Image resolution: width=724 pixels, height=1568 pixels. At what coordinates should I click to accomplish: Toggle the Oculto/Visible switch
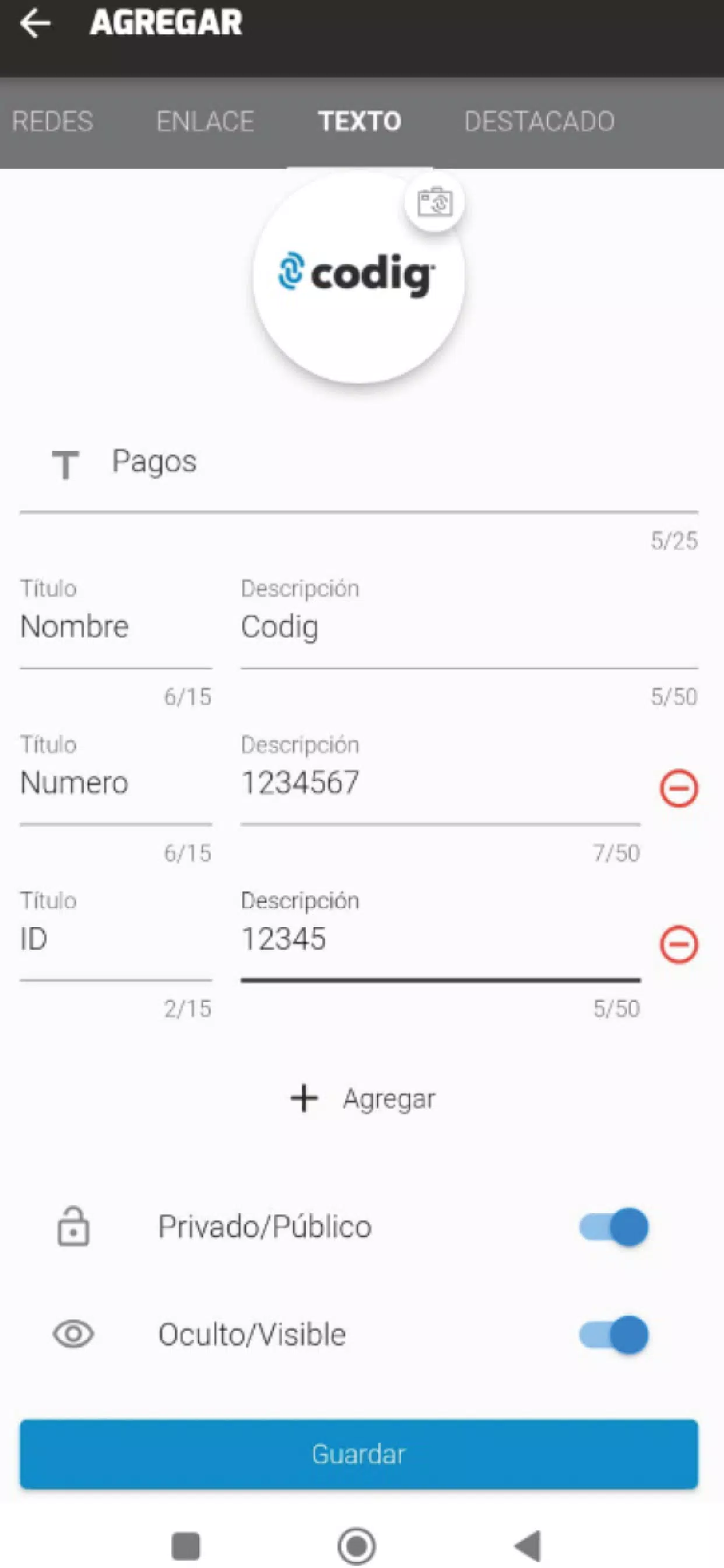pos(613,1335)
